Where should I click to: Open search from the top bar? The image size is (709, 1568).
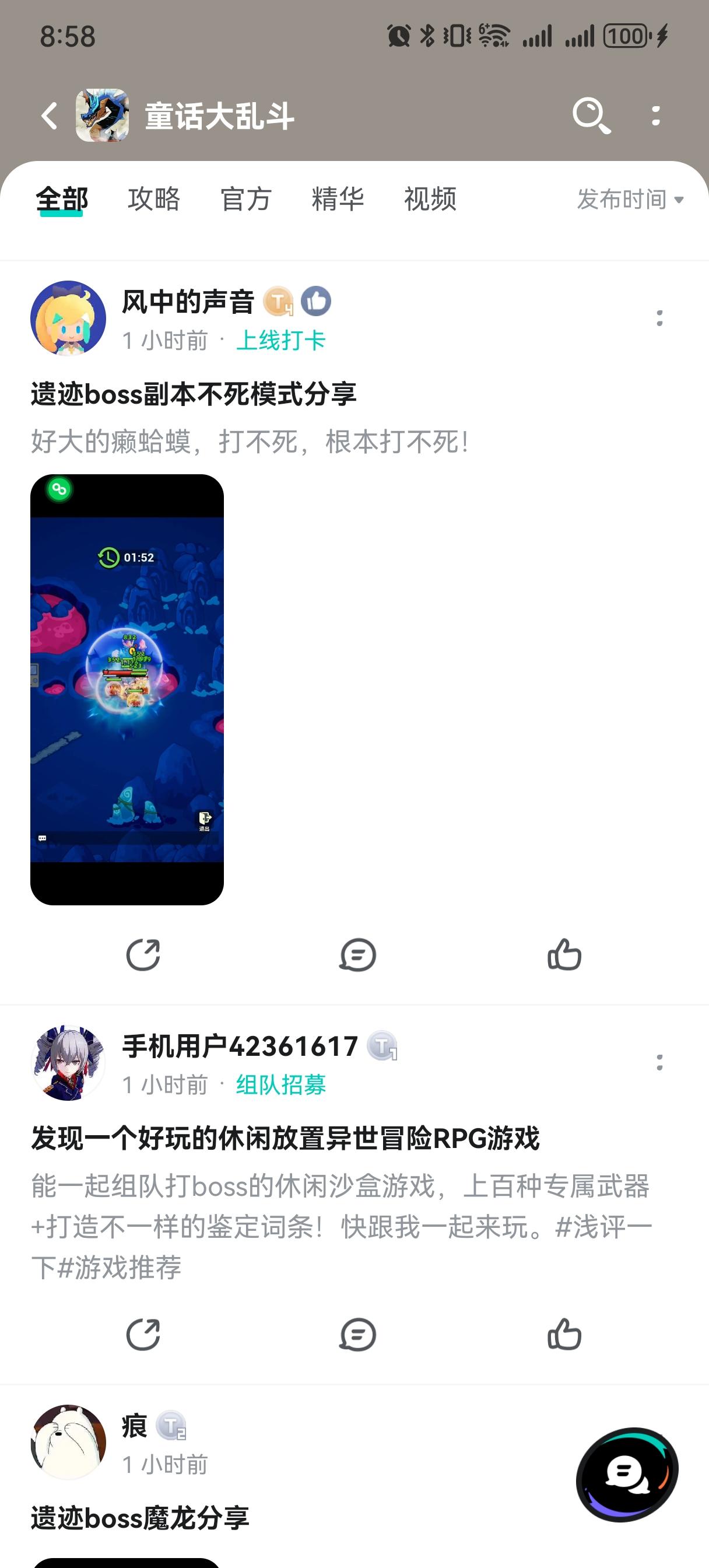(592, 116)
